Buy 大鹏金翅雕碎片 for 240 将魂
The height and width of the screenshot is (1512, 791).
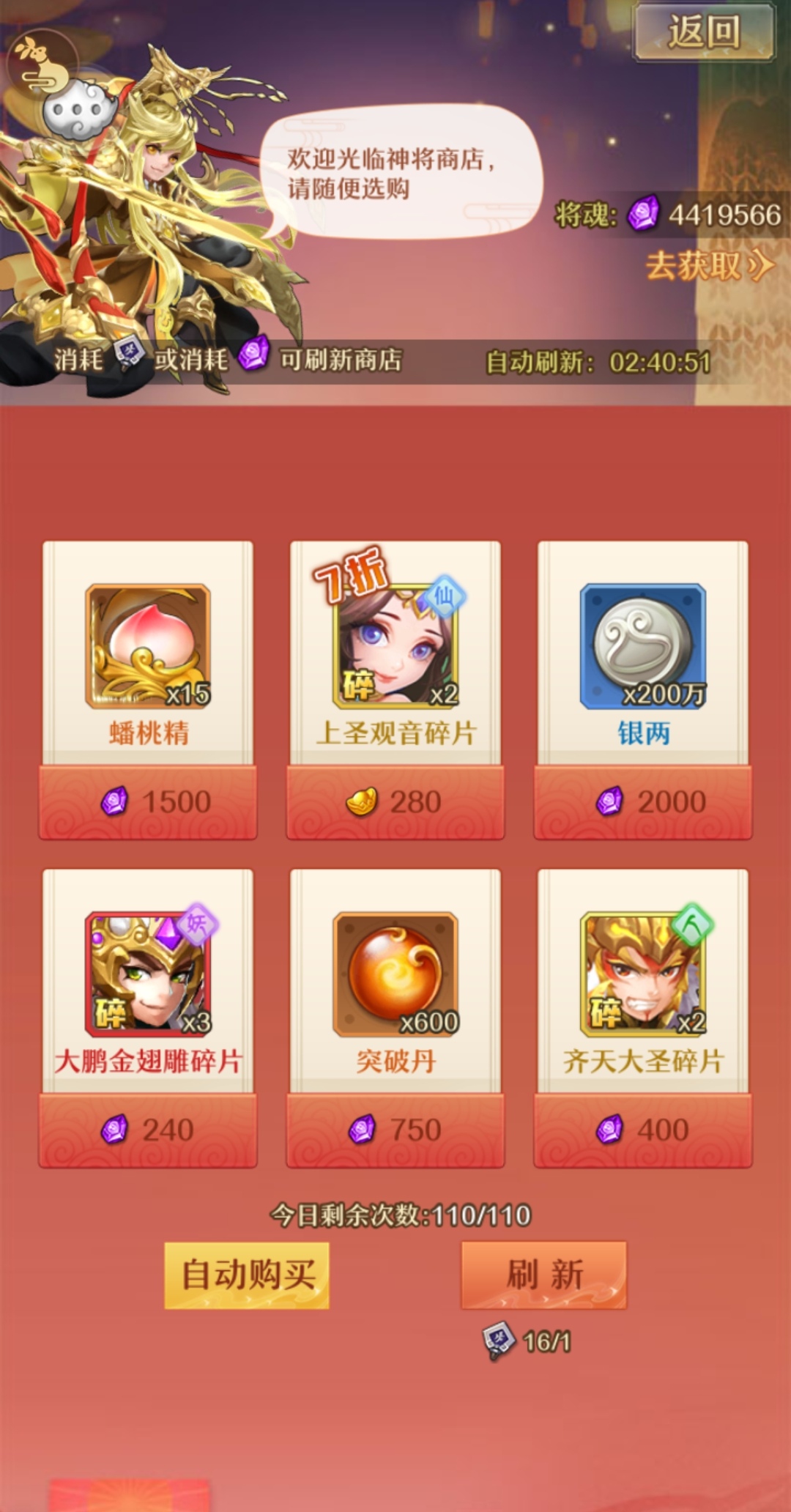[x=148, y=1130]
